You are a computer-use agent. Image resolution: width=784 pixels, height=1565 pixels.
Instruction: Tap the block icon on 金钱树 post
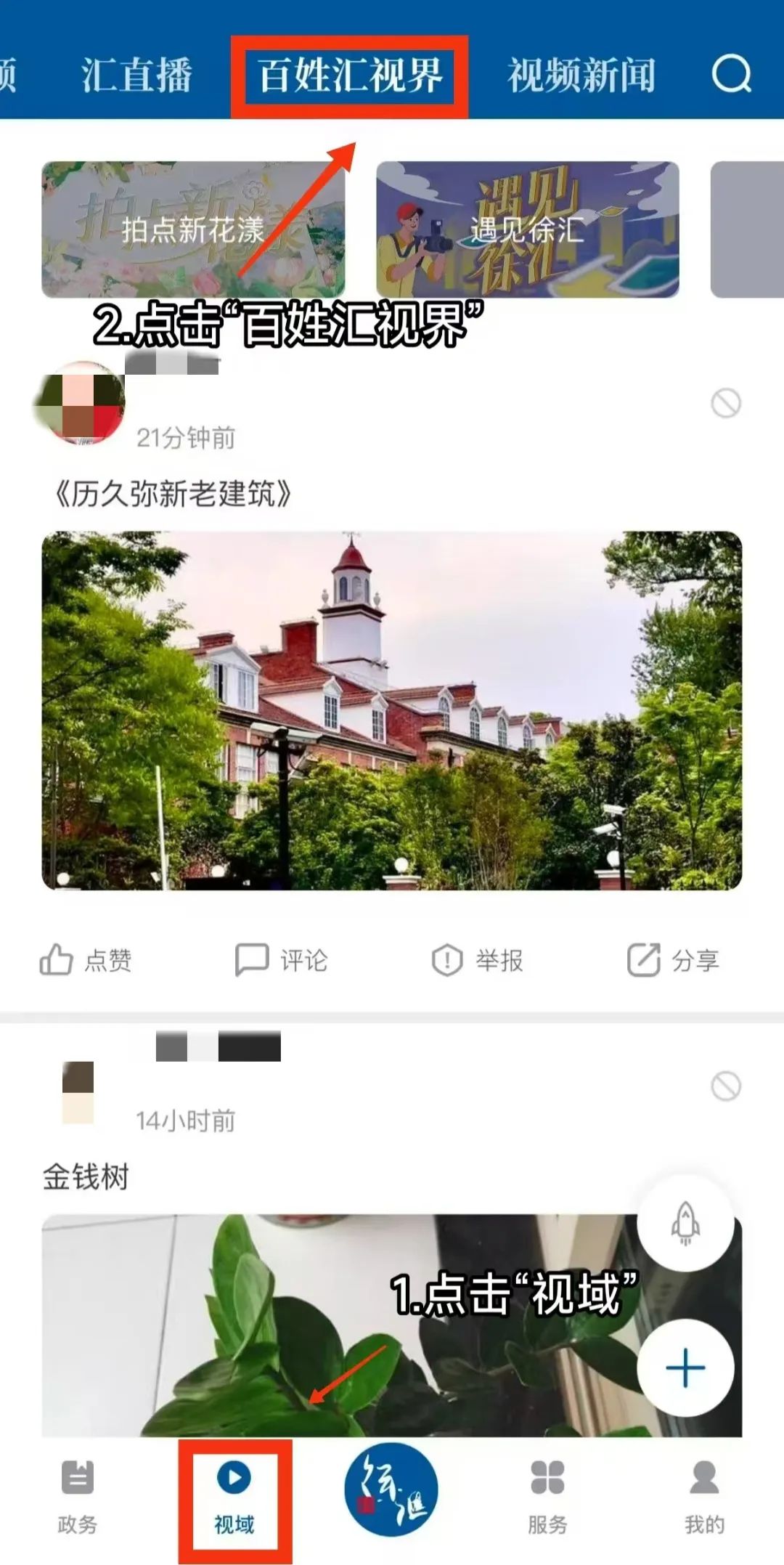tap(726, 1086)
